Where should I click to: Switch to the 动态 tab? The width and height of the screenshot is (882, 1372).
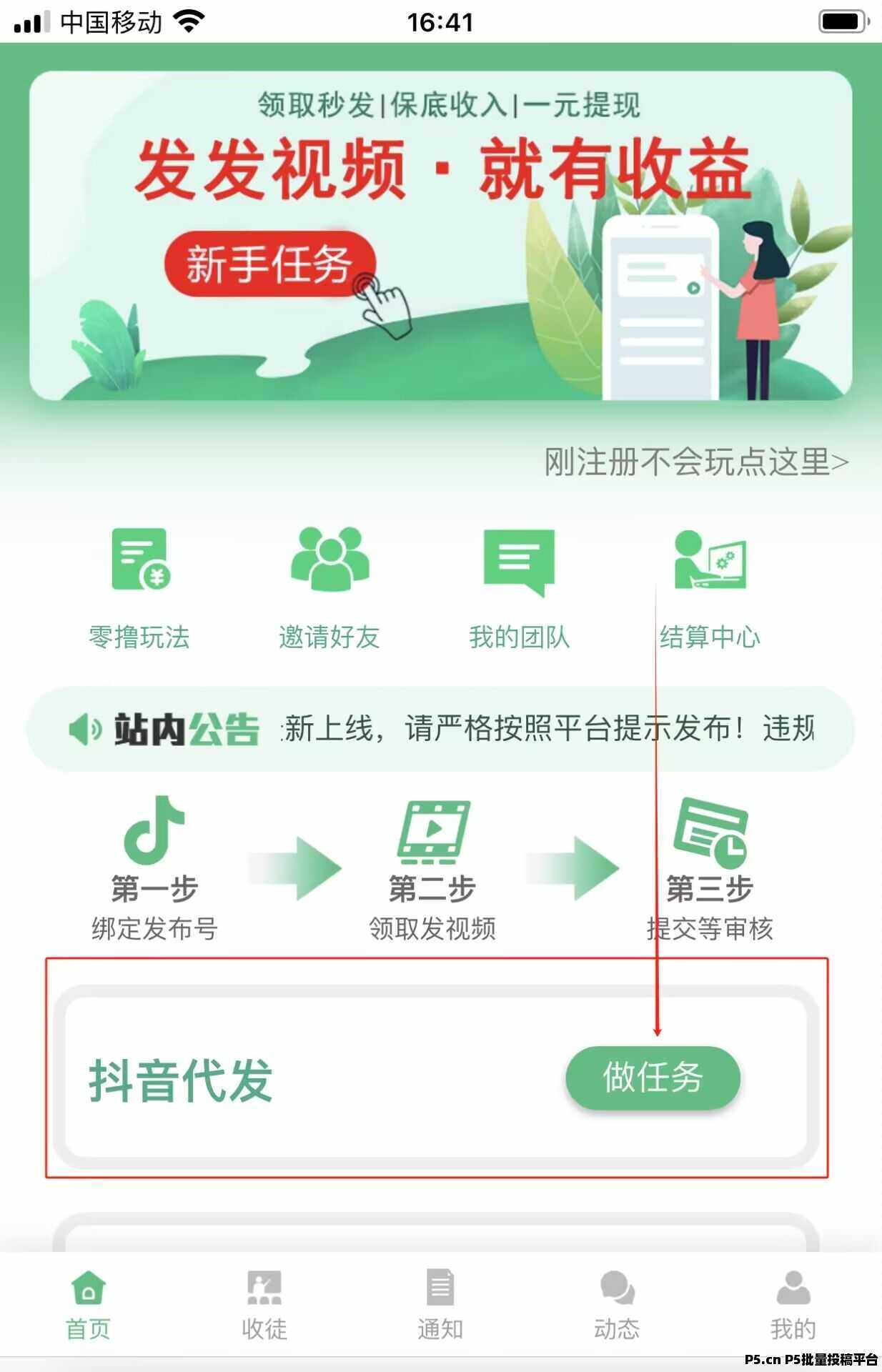(x=616, y=1305)
